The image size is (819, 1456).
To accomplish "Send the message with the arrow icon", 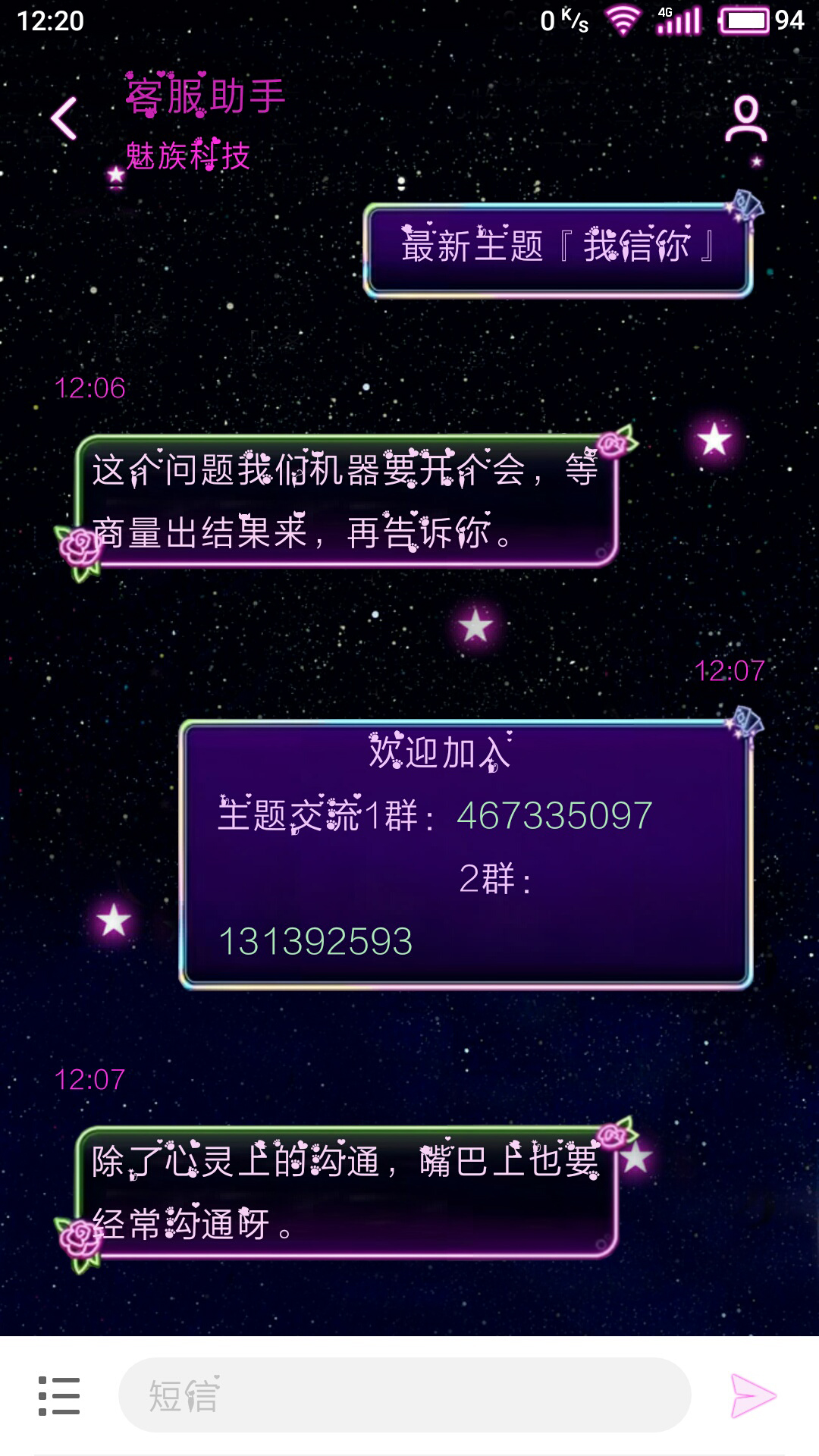I will pos(753,1395).
